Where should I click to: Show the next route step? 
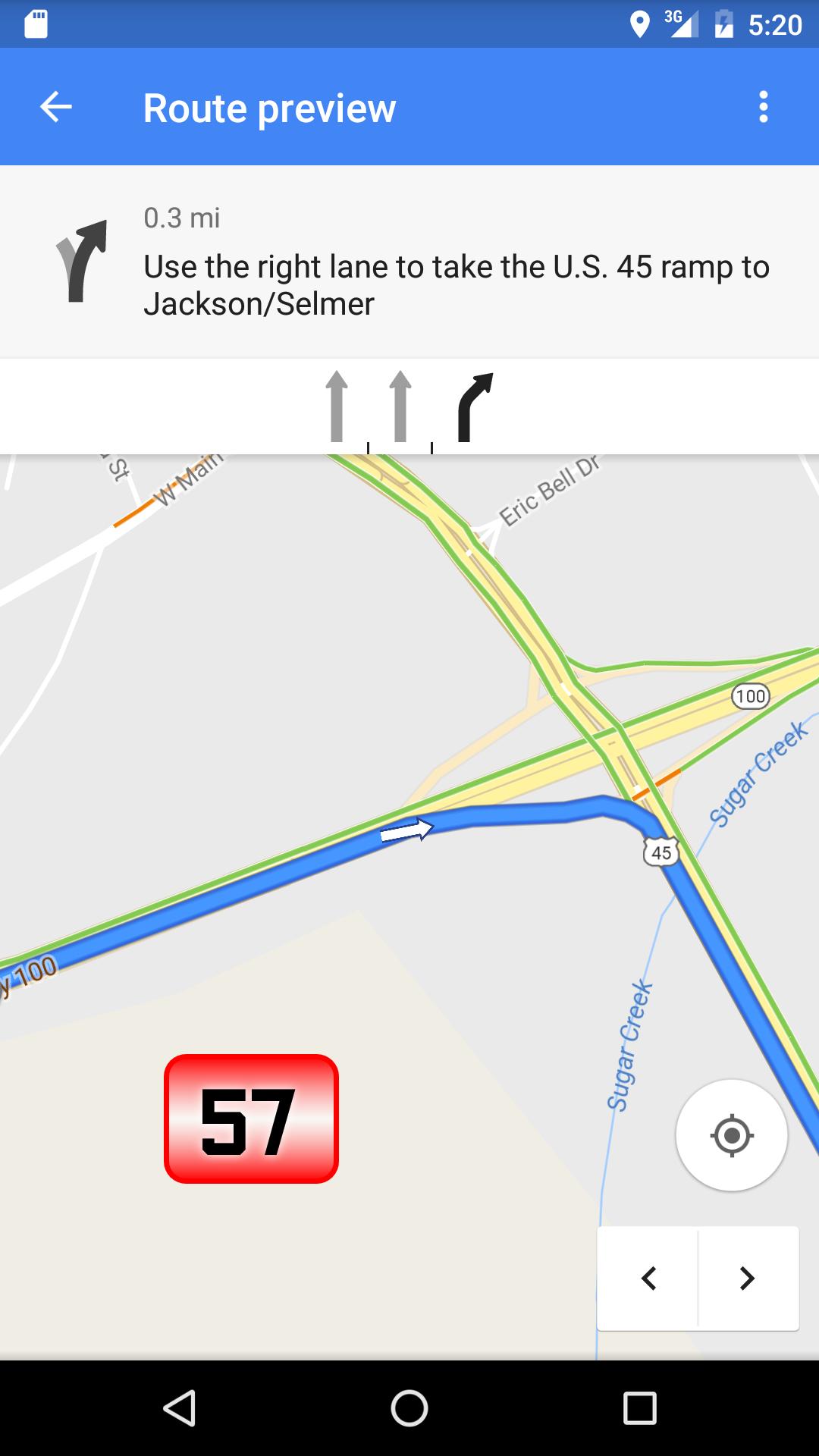coord(747,1279)
